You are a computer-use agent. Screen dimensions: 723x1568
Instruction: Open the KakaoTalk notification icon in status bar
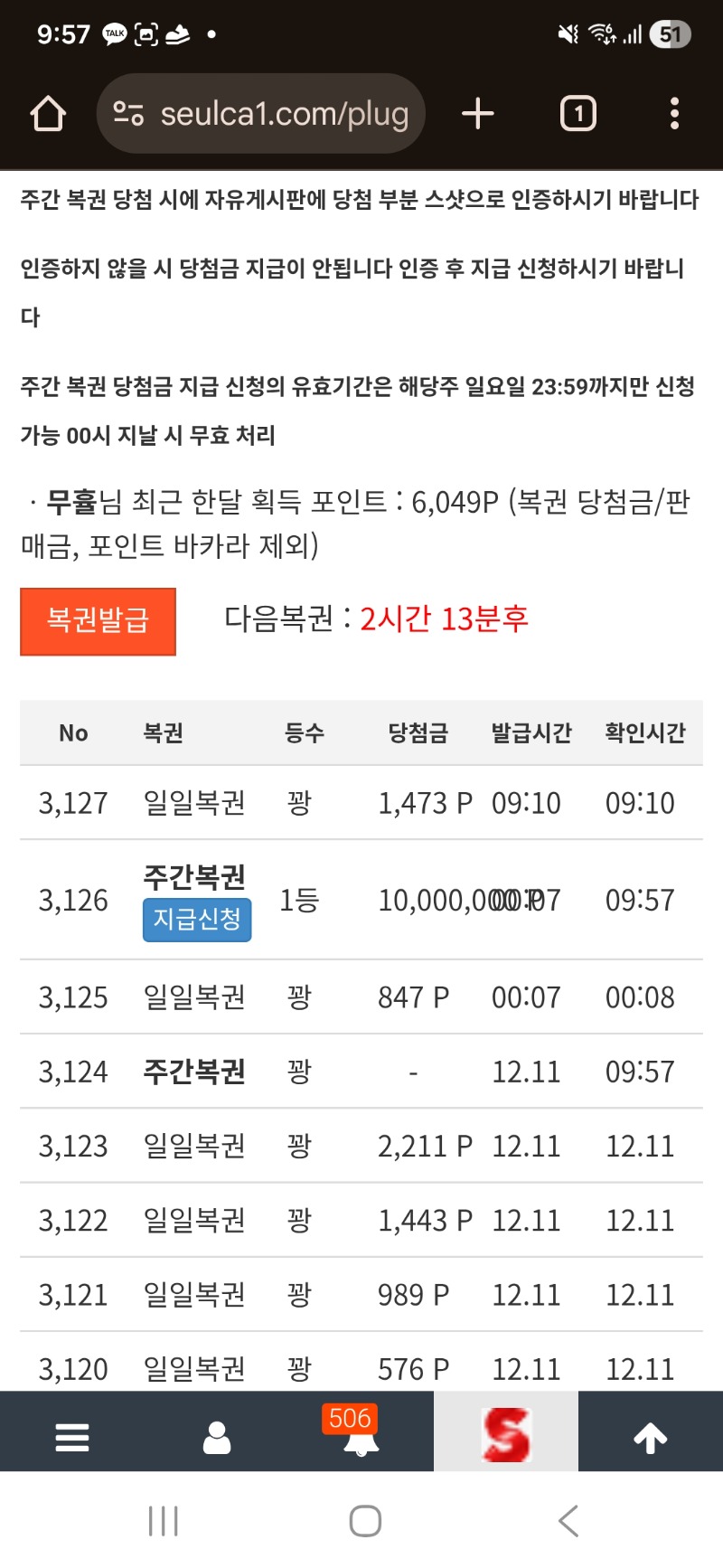(111, 33)
